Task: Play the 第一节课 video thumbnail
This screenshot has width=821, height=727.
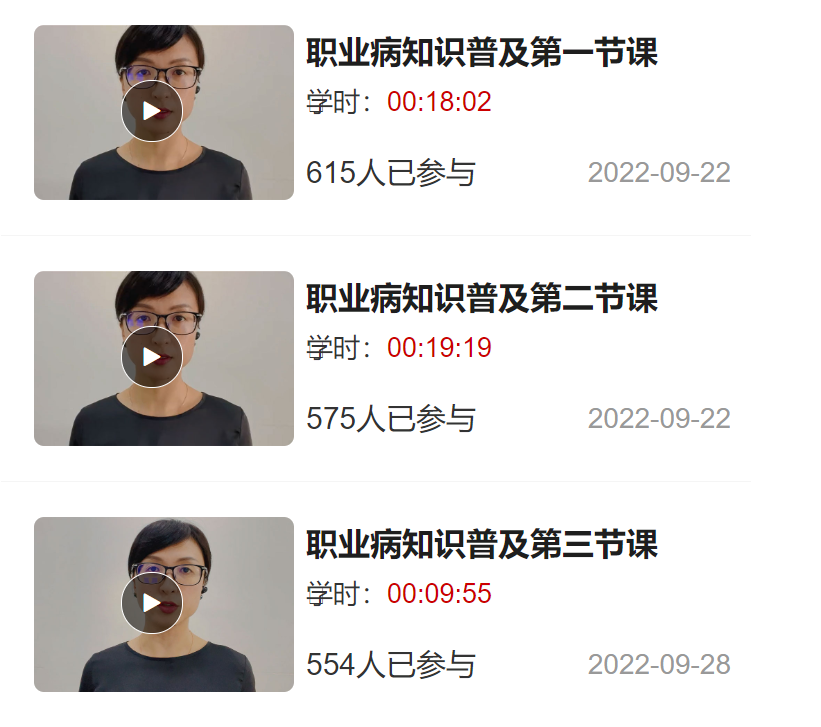Action: click(152, 111)
